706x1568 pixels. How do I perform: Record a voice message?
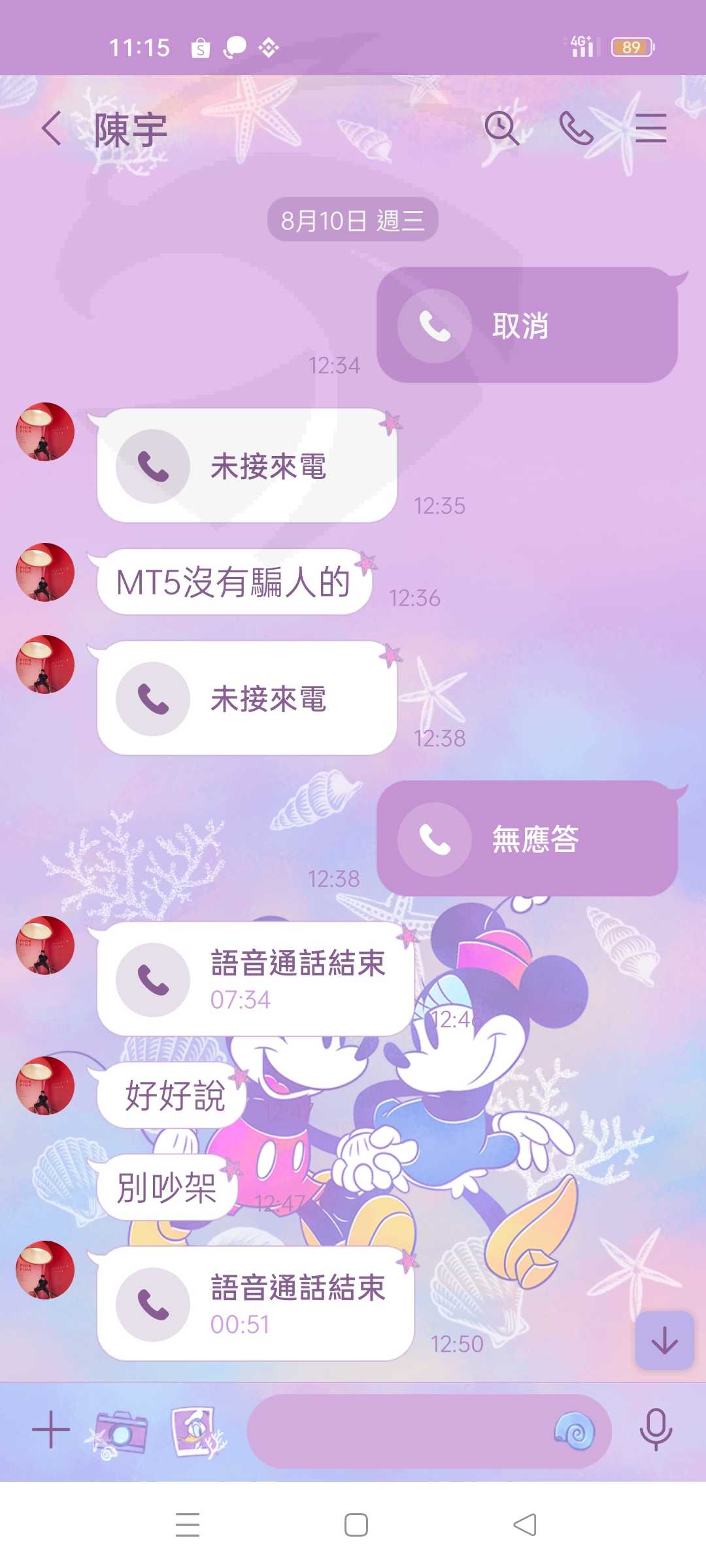[x=656, y=1429]
